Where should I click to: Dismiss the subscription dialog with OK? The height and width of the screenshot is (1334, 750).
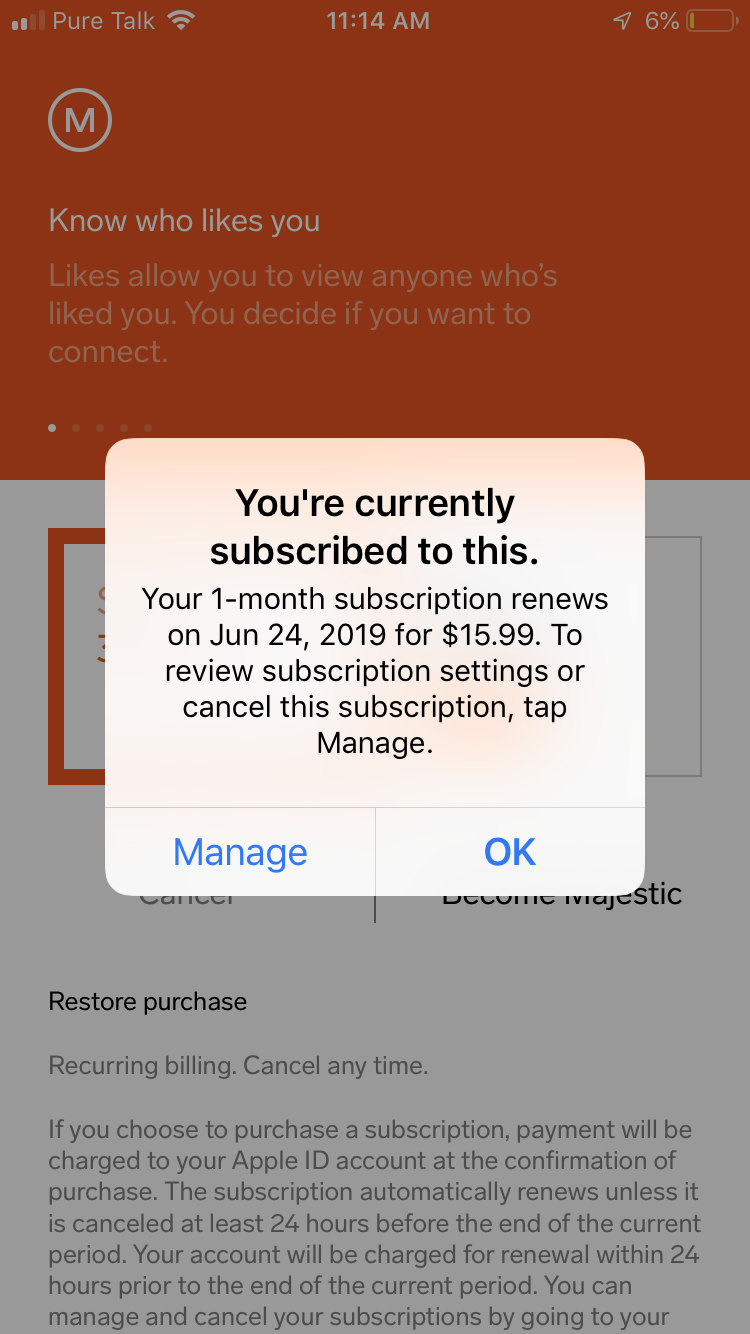pyautogui.click(x=510, y=852)
